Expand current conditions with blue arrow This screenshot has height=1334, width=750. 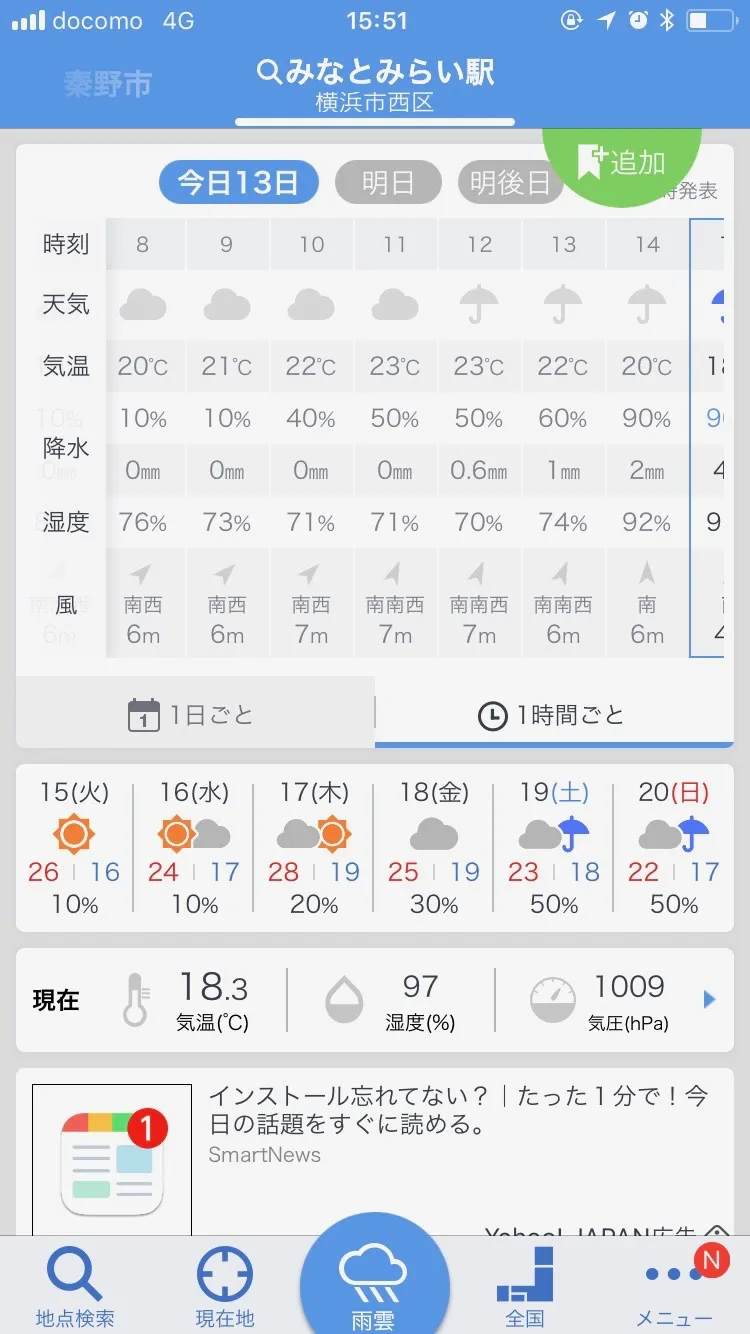707,998
